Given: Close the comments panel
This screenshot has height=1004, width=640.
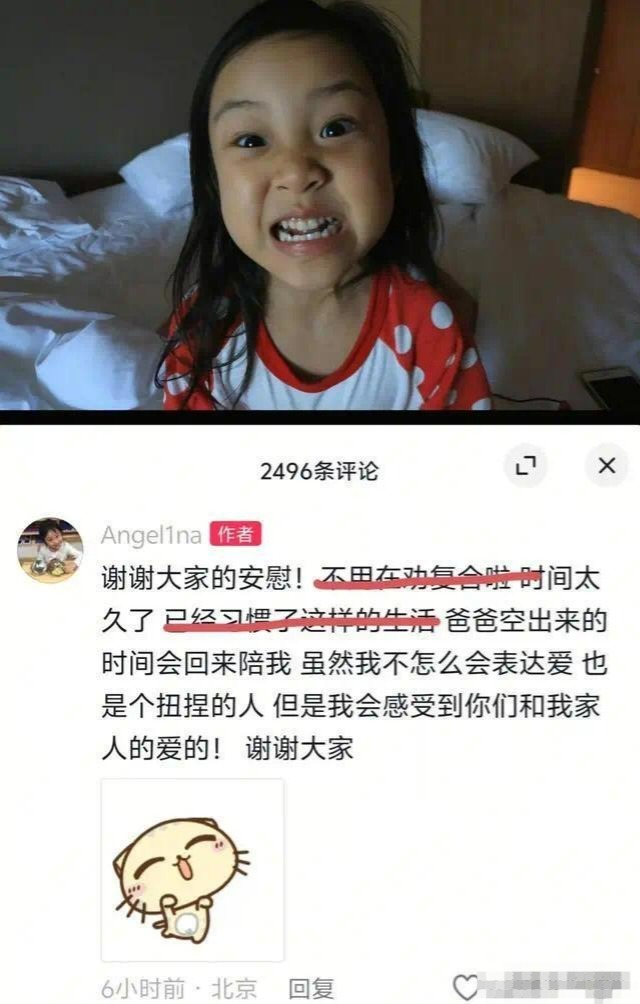Looking at the screenshot, I should [606, 466].
